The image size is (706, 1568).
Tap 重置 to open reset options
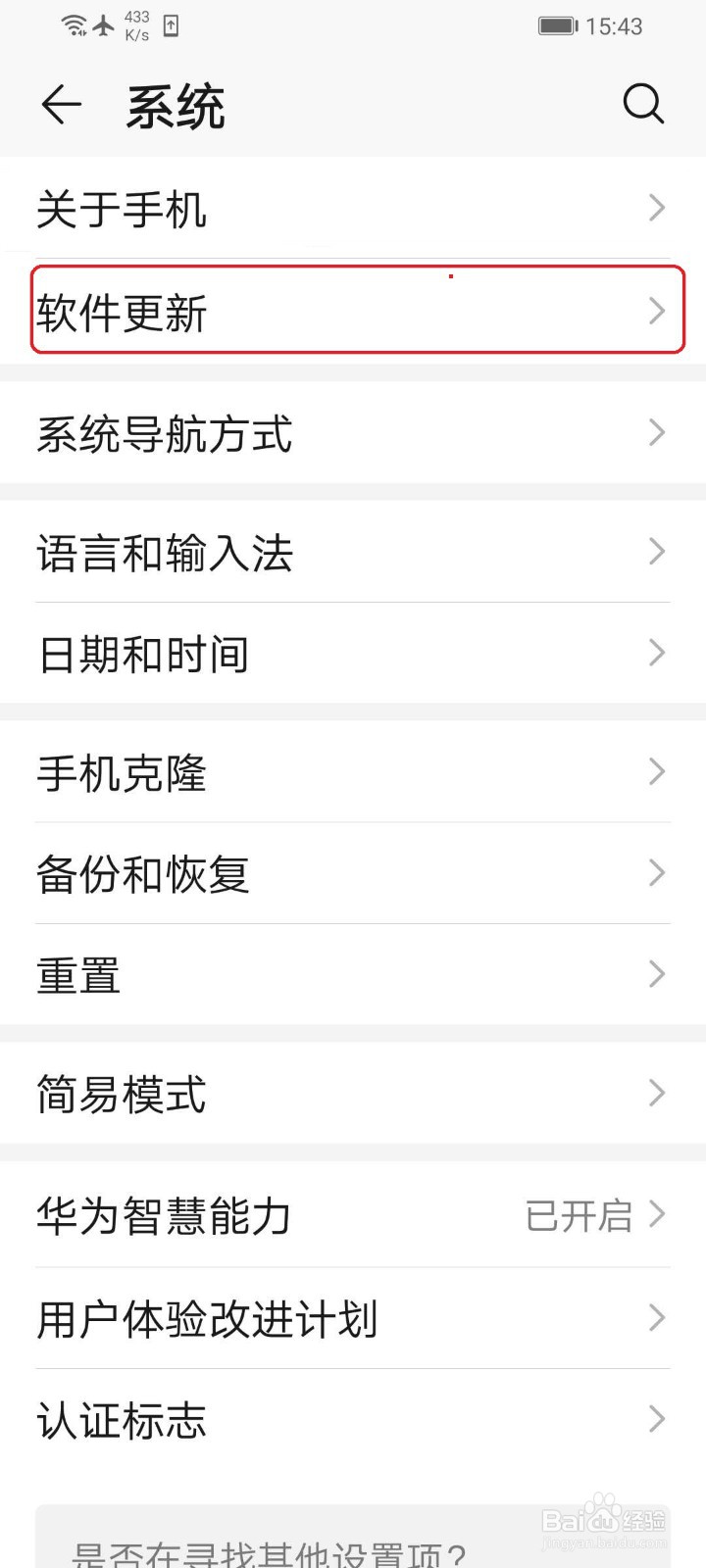[353, 973]
